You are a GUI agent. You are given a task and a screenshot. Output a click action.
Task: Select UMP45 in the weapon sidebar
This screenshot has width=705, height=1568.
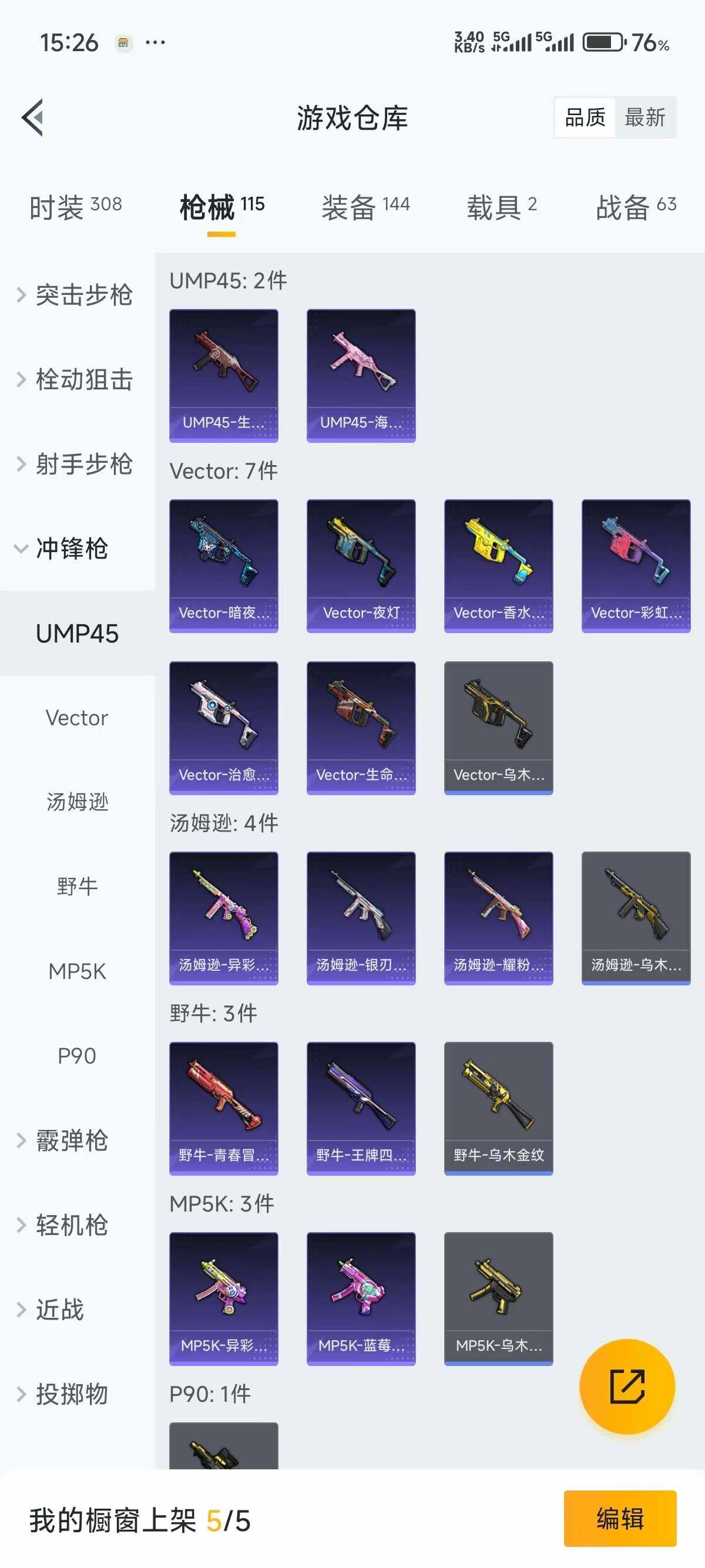click(76, 633)
